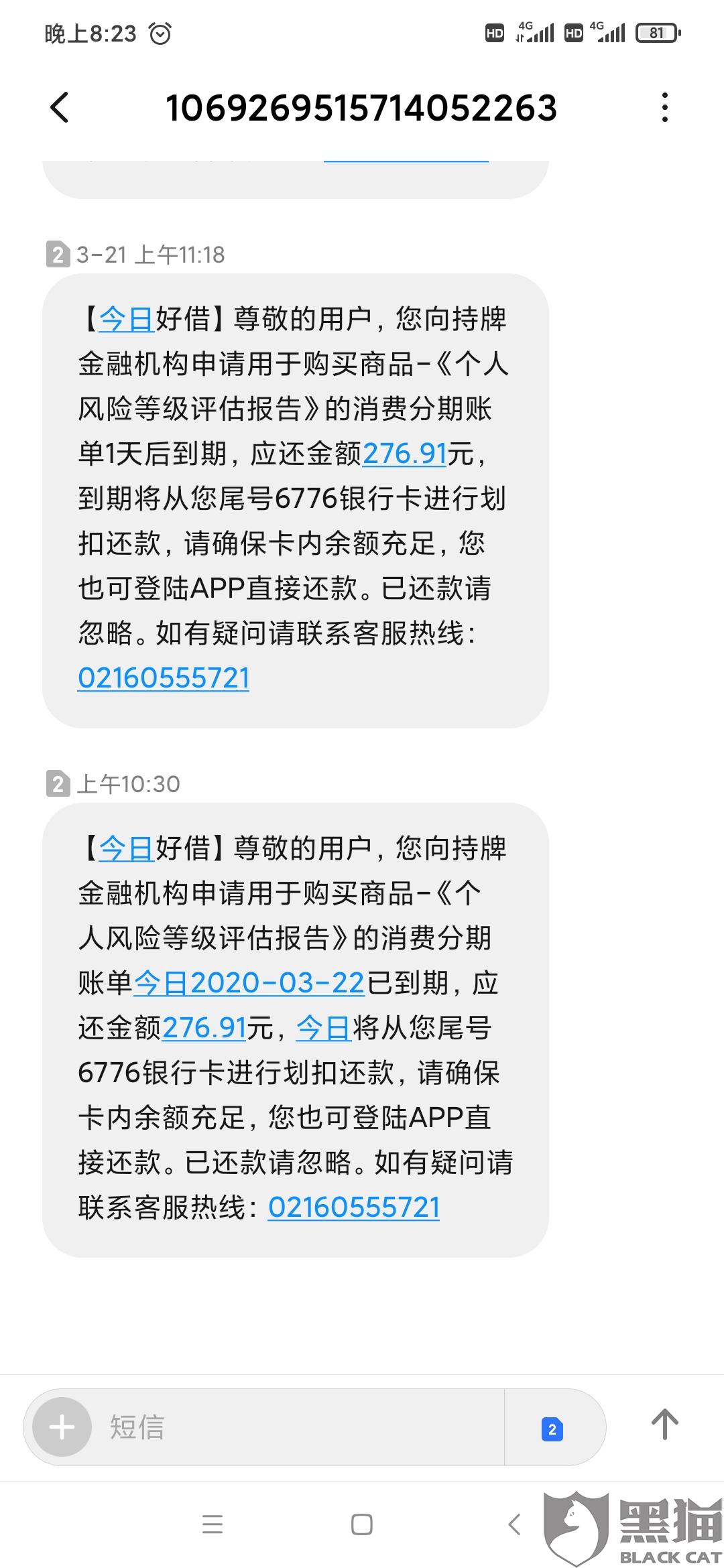Screen dimensions: 724x1568
Task: Tap the 276.91 amount in the 10:30 message
Action: pyautogui.click(x=204, y=1028)
